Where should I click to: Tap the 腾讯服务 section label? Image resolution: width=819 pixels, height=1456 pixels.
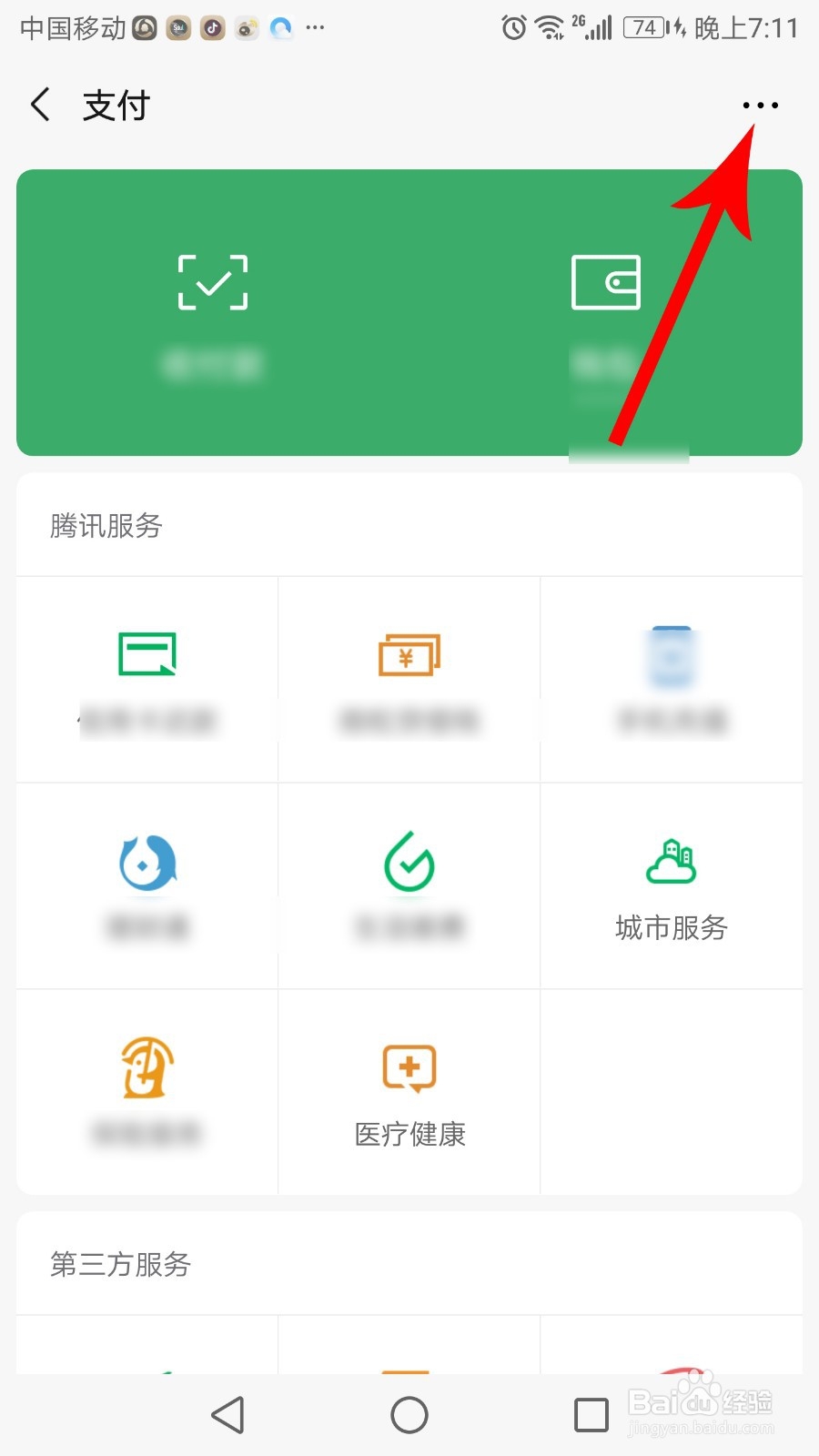coord(105,526)
